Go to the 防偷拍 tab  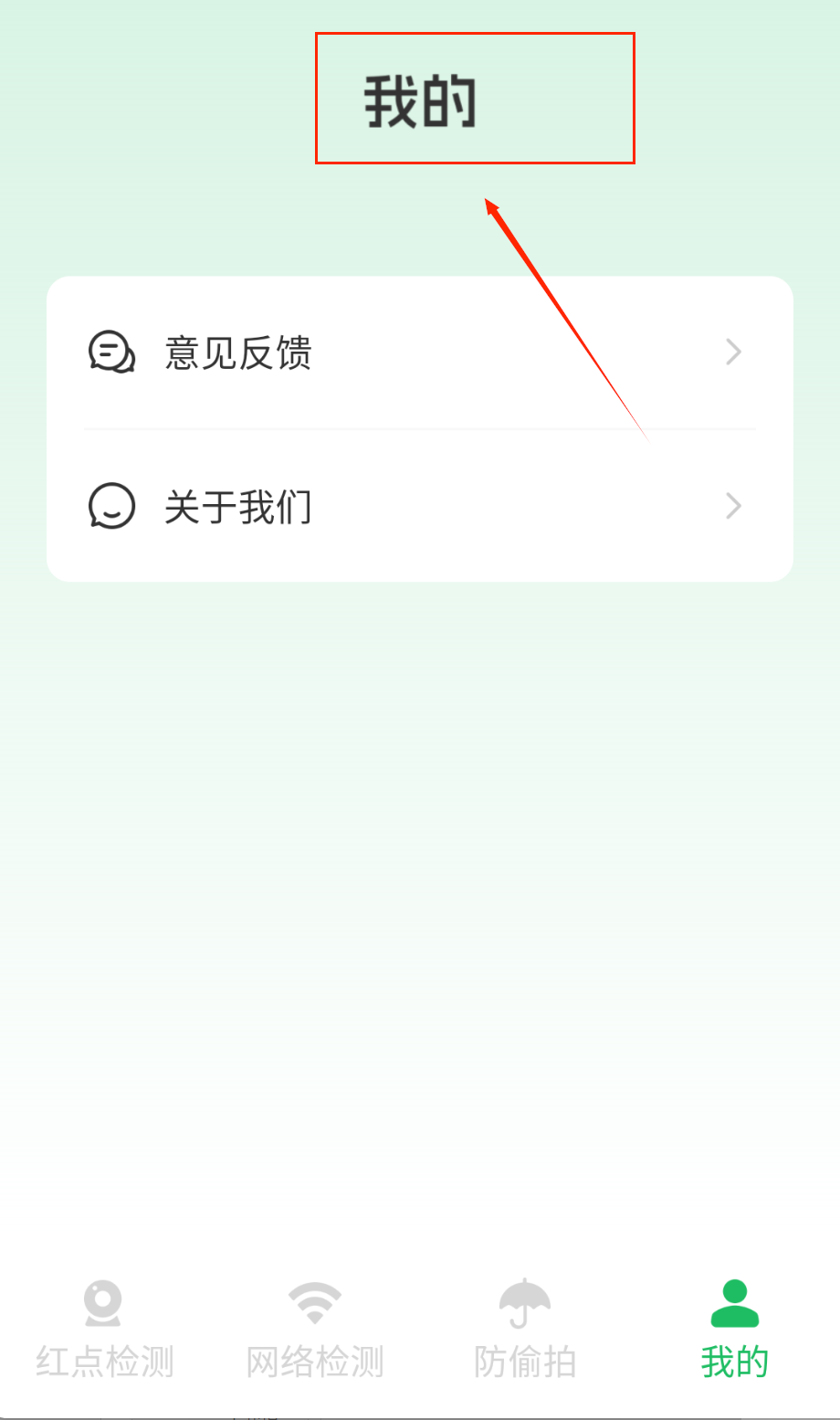click(x=525, y=1329)
